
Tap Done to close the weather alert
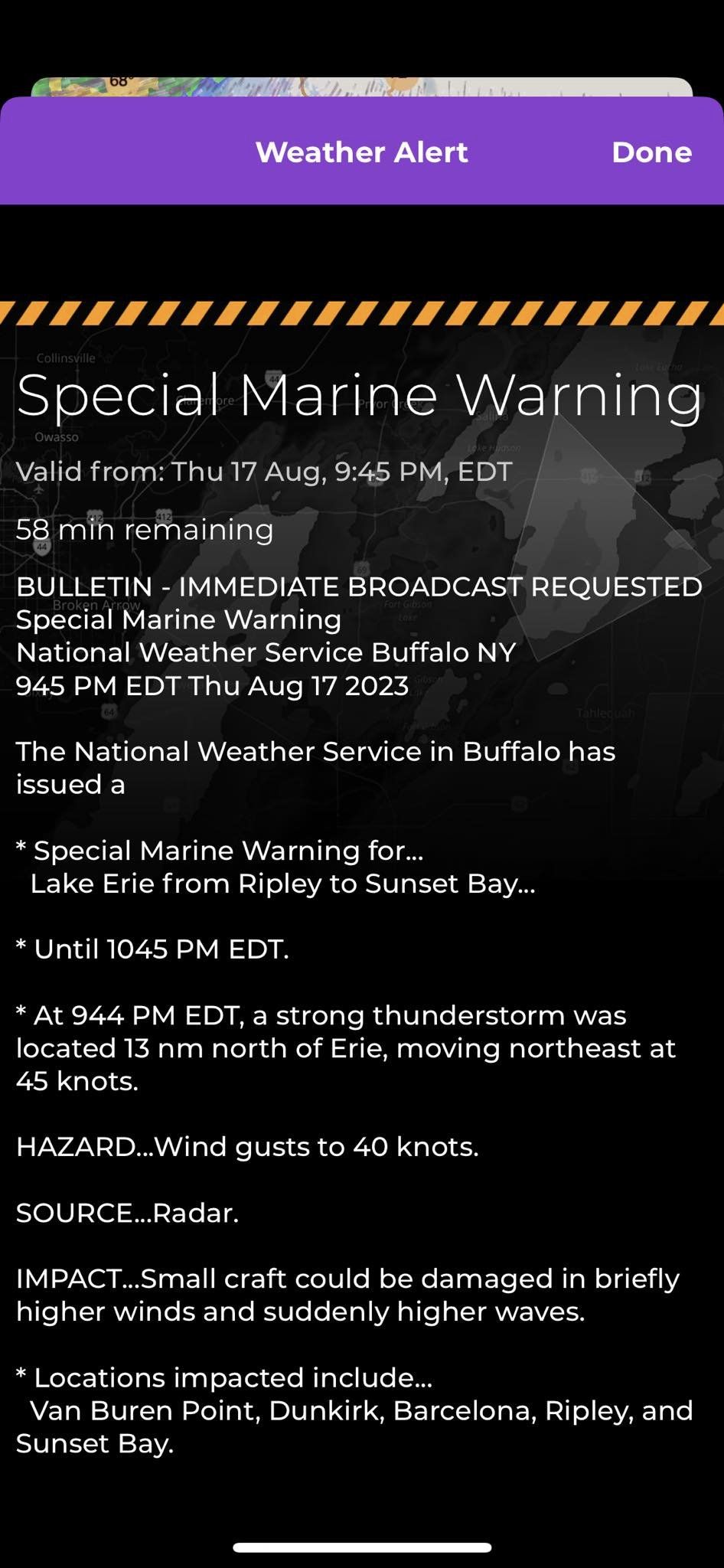651,152
